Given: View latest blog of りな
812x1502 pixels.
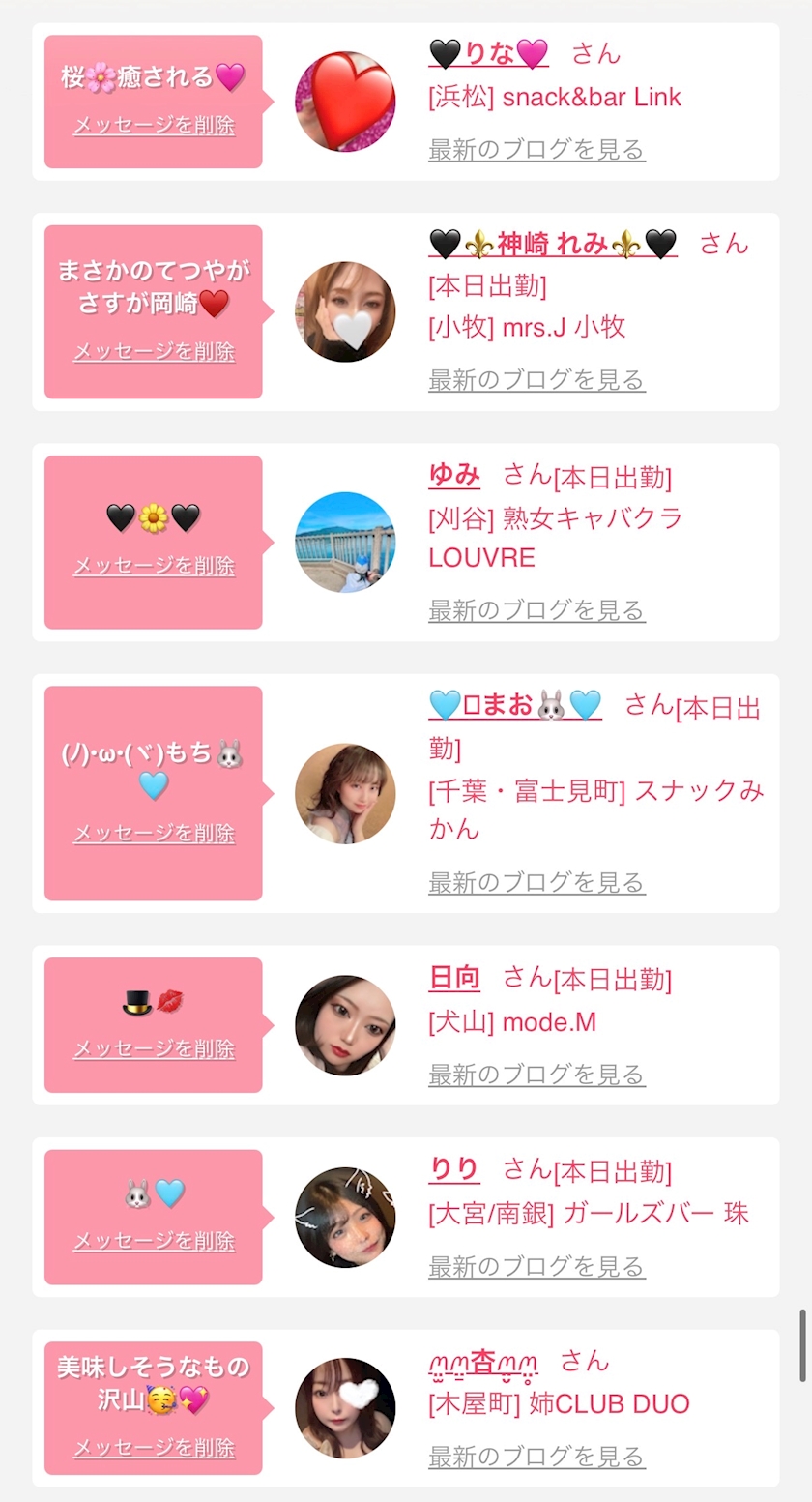Looking at the screenshot, I should coord(536,150).
